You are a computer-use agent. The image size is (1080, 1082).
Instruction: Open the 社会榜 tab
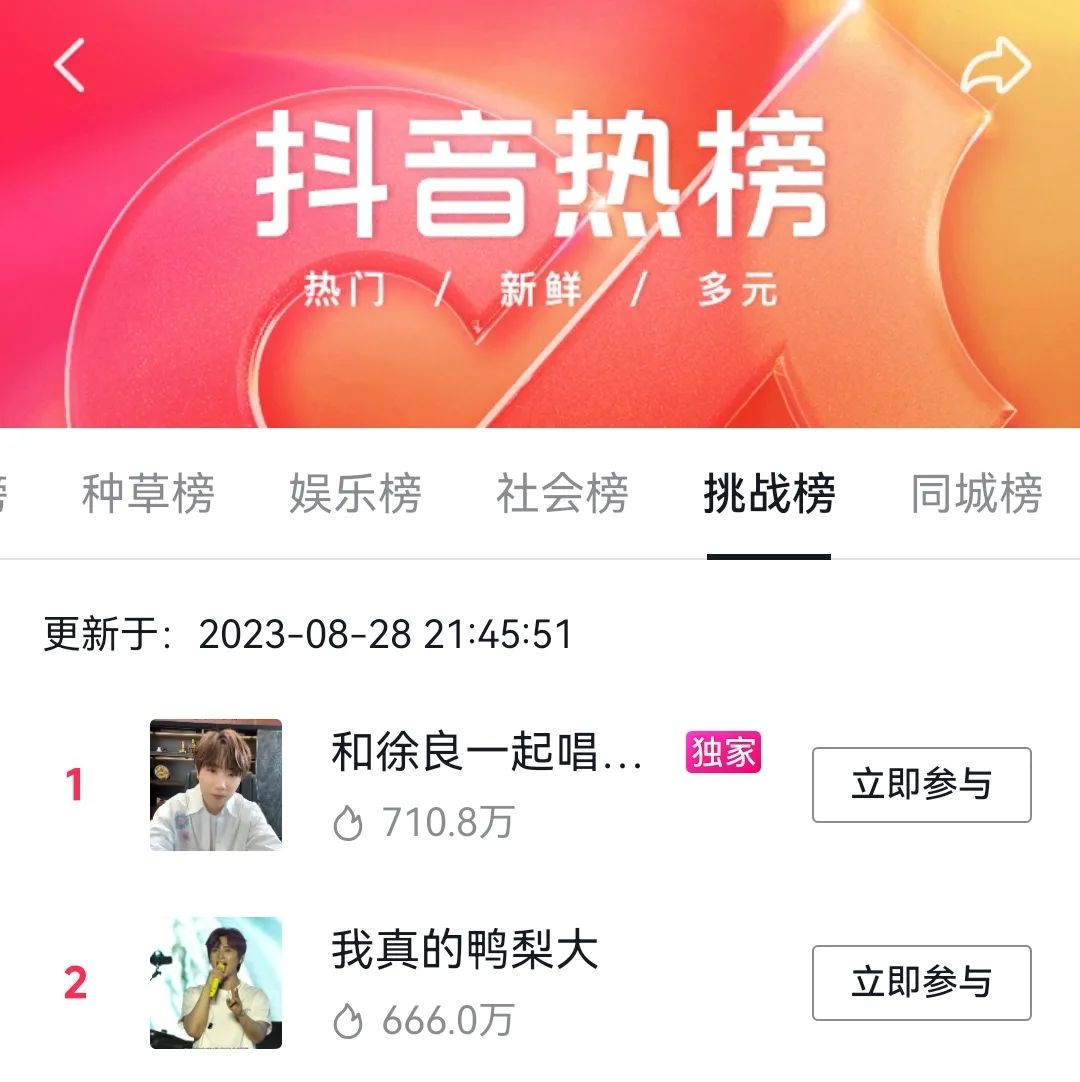pos(562,494)
